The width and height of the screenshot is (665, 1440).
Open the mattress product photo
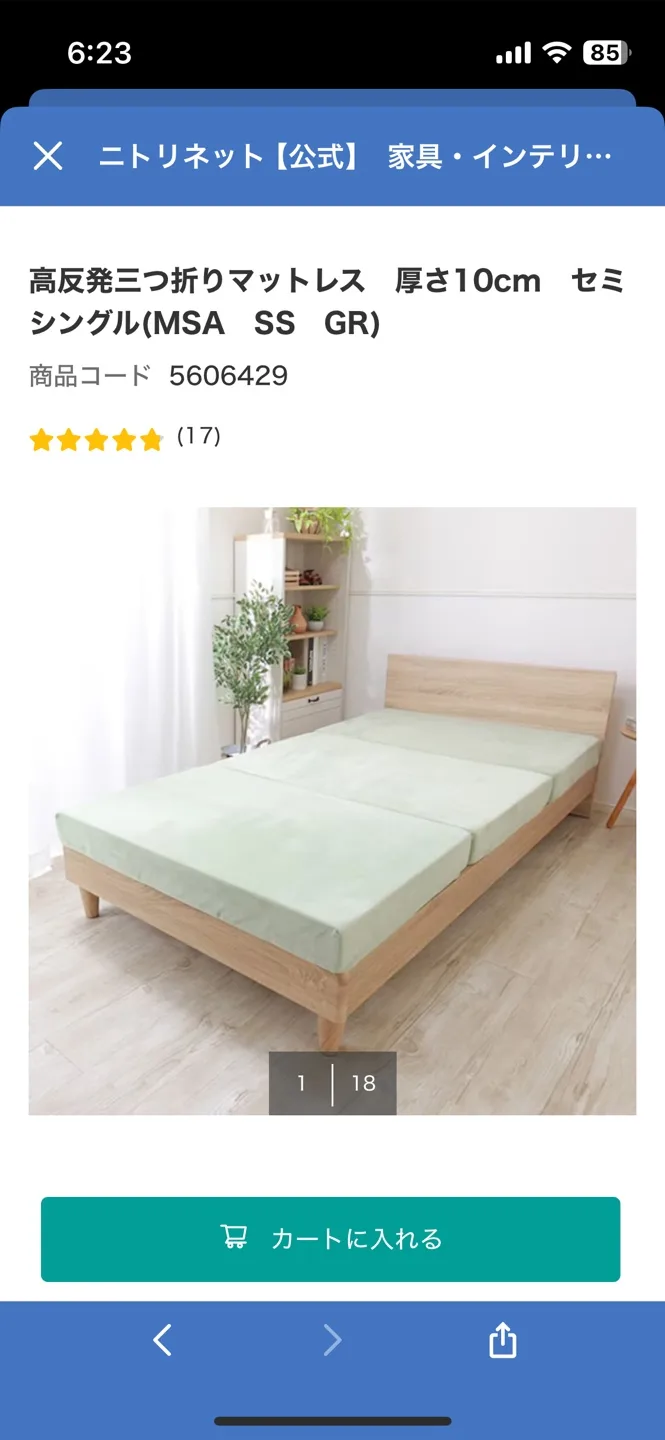pos(332,780)
